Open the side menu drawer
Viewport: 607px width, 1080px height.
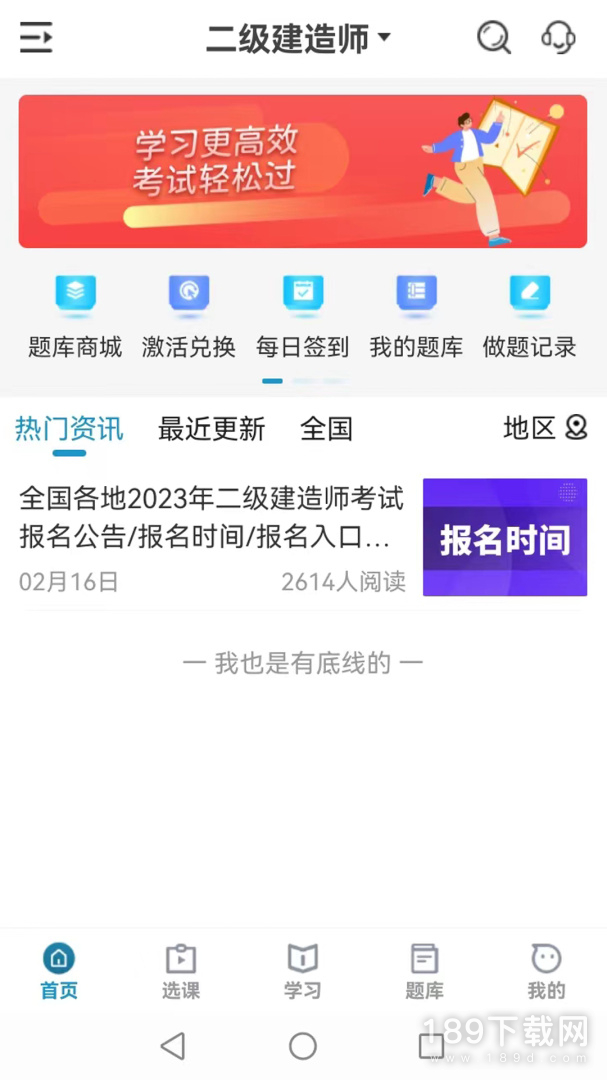tap(36, 37)
